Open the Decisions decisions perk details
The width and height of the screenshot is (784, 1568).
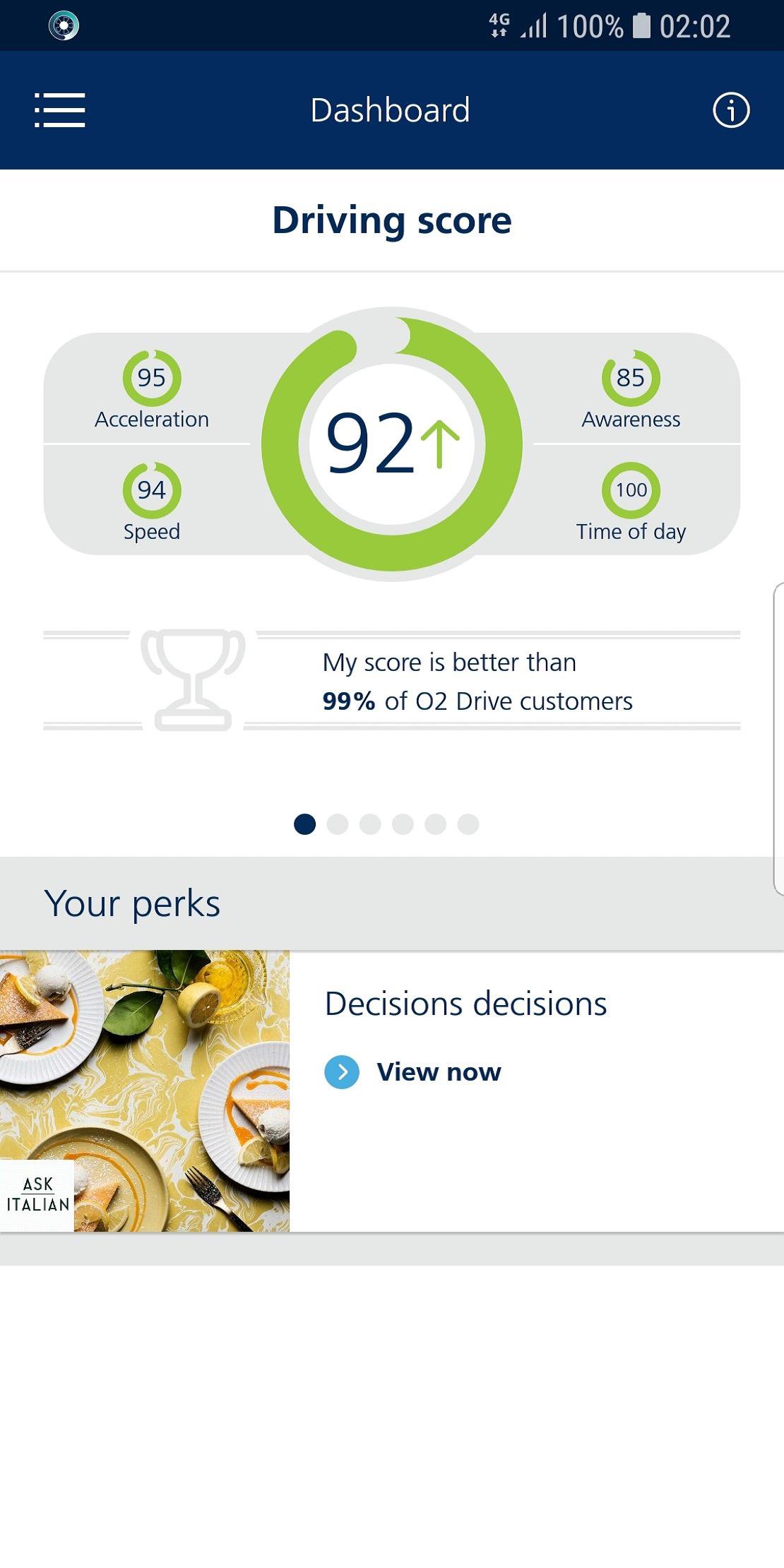465,1002
